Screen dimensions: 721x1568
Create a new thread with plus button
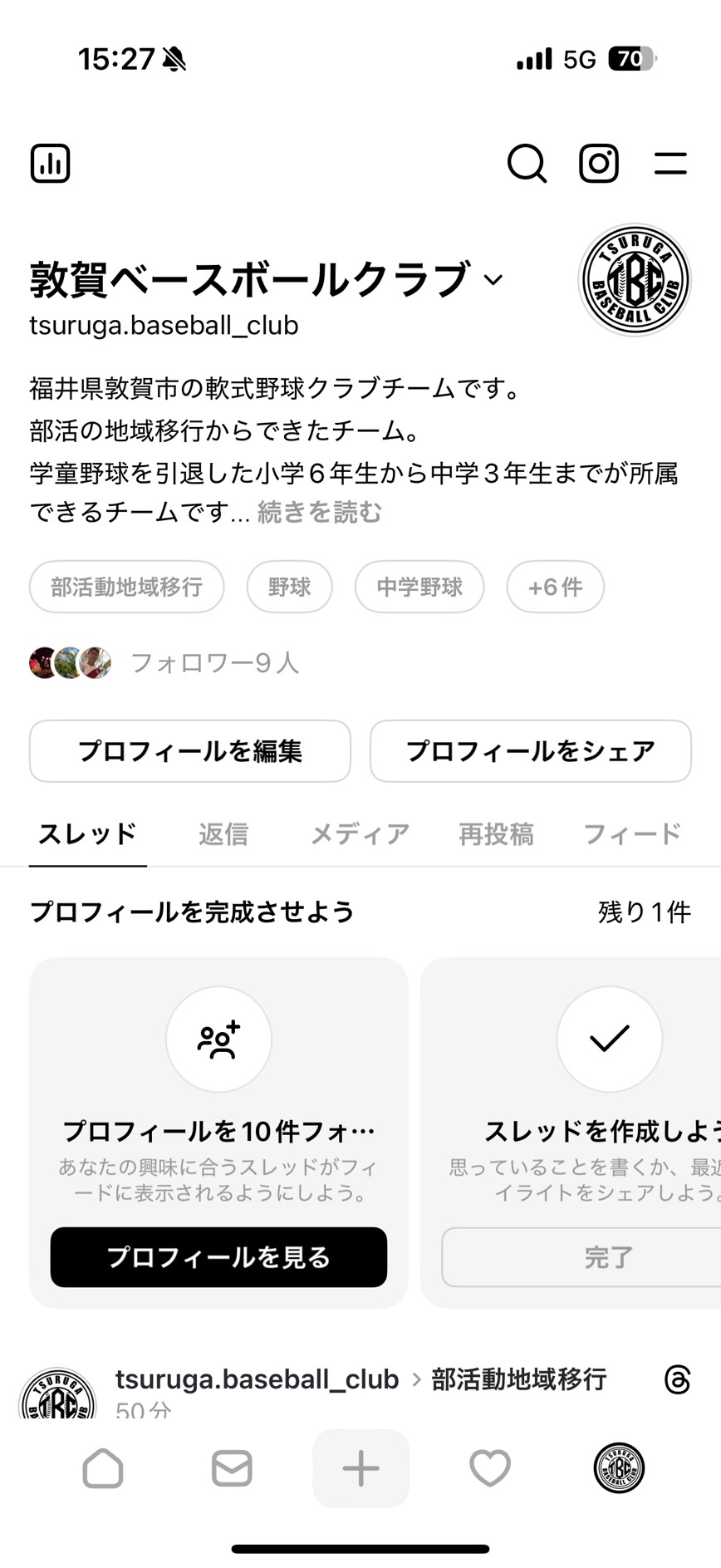[360, 1468]
